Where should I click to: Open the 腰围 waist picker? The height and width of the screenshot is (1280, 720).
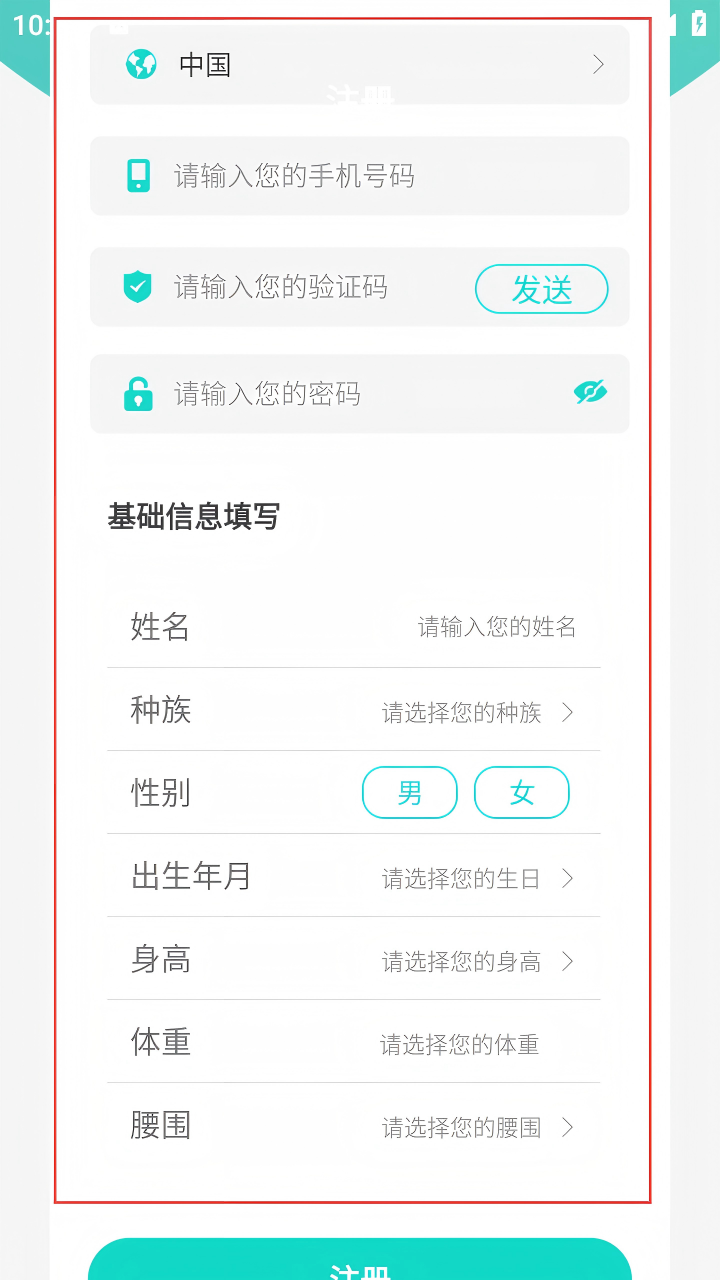pos(476,1127)
